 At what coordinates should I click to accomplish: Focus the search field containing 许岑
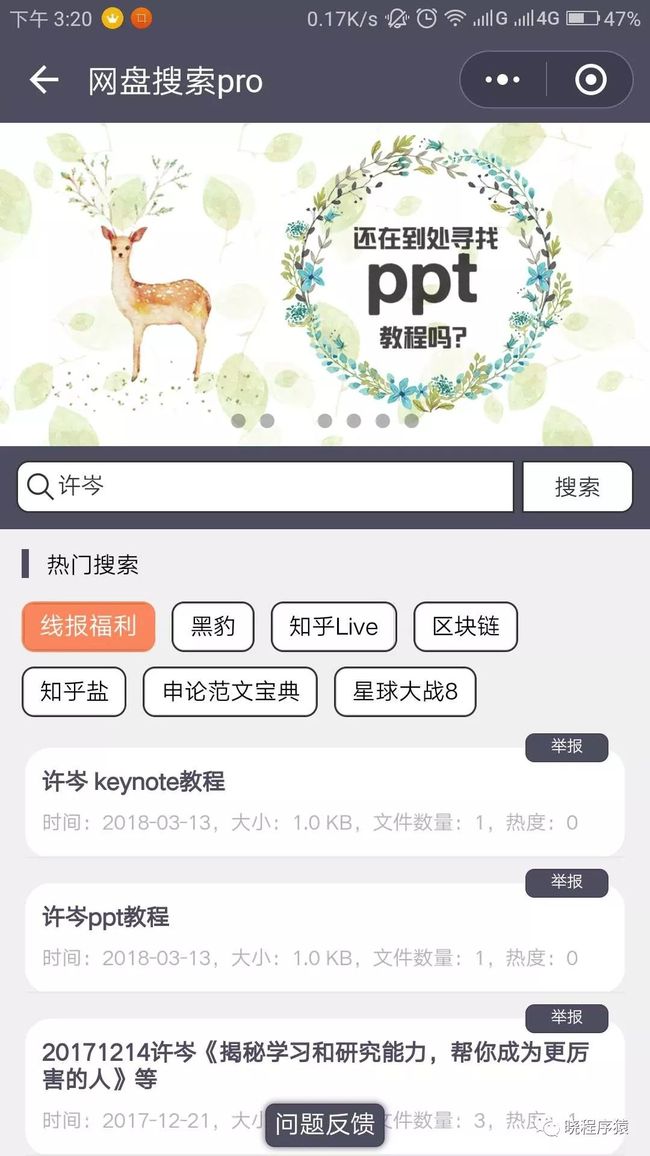coord(265,487)
